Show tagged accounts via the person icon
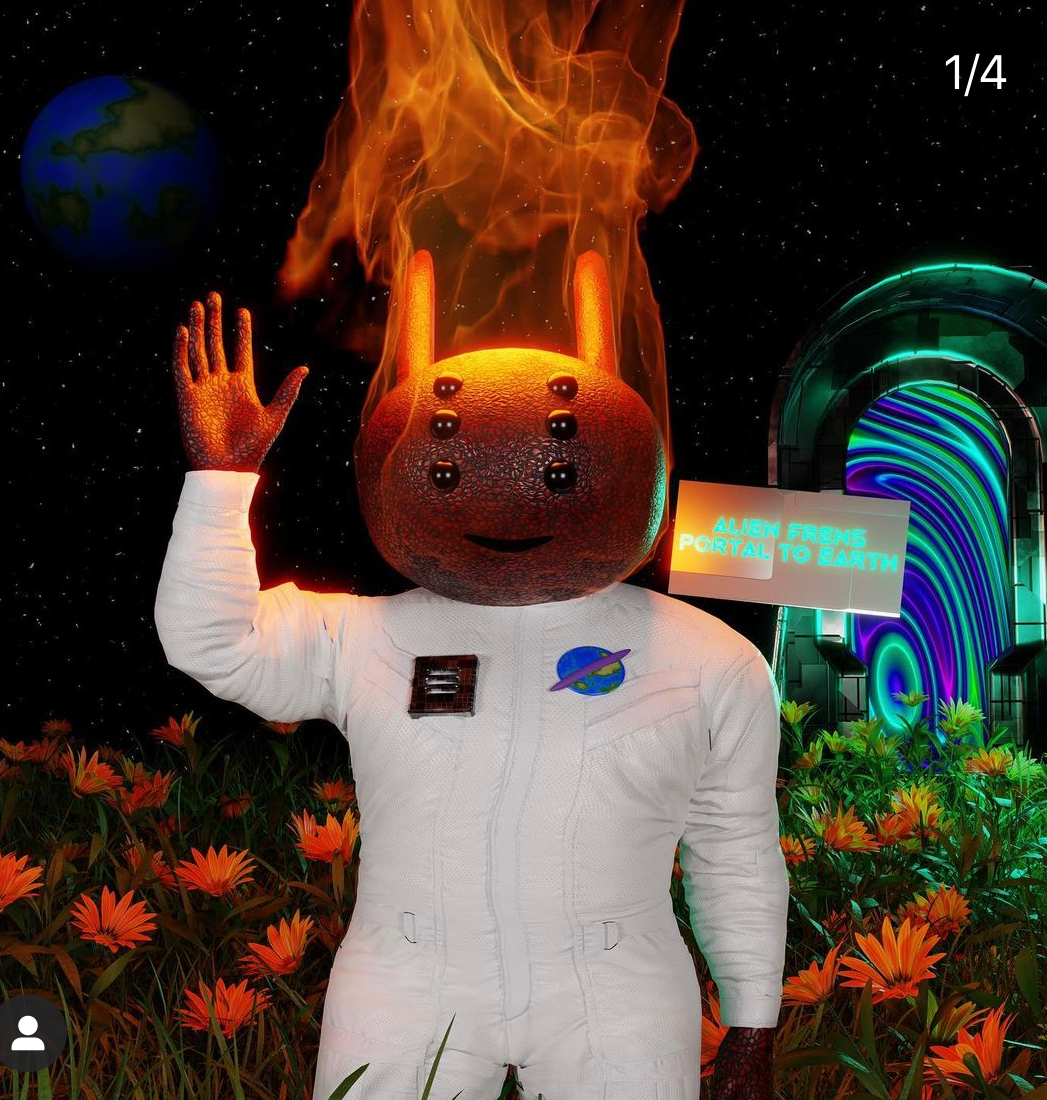Image resolution: width=1047 pixels, height=1100 pixels. pyautogui.click(x=29, y=1034)
